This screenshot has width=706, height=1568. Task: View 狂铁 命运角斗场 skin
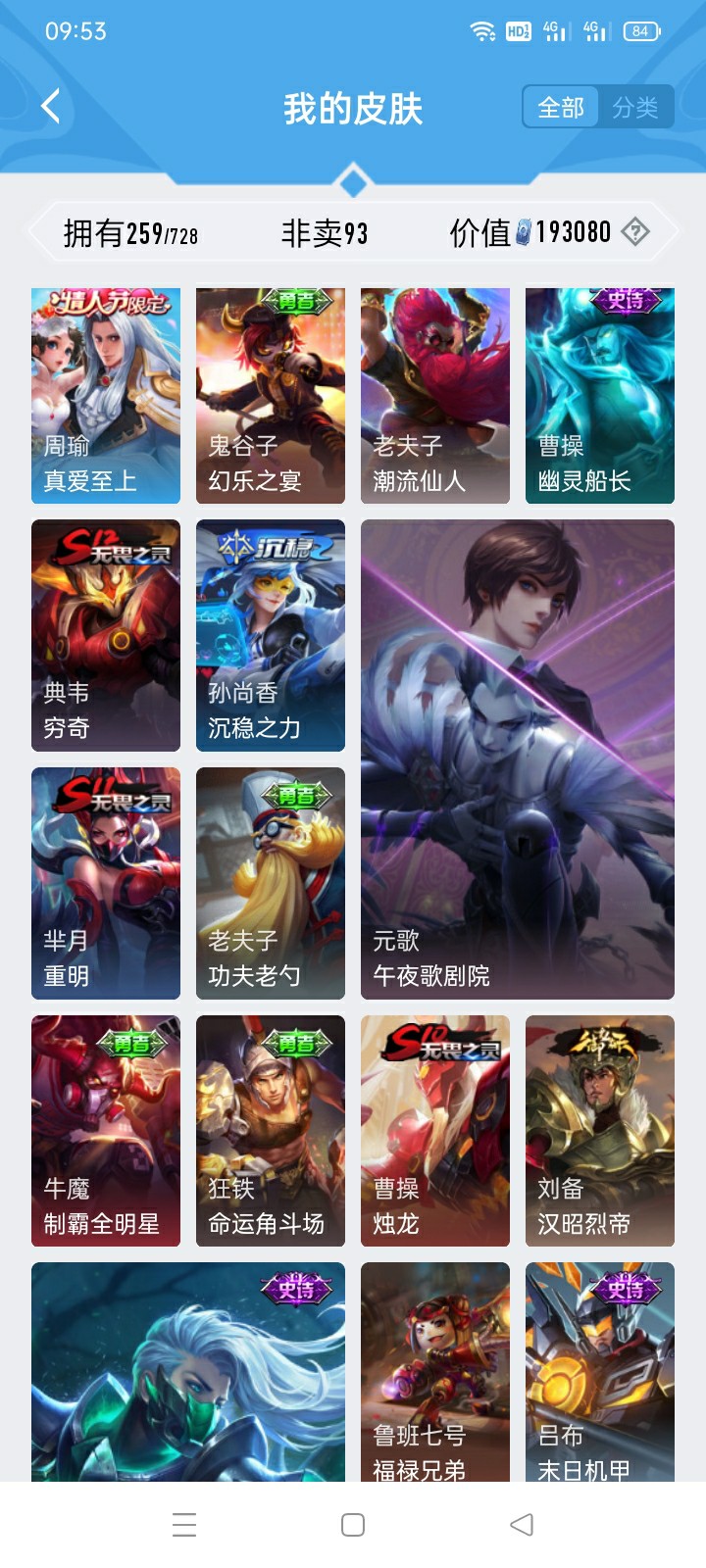coord(271,1131)
